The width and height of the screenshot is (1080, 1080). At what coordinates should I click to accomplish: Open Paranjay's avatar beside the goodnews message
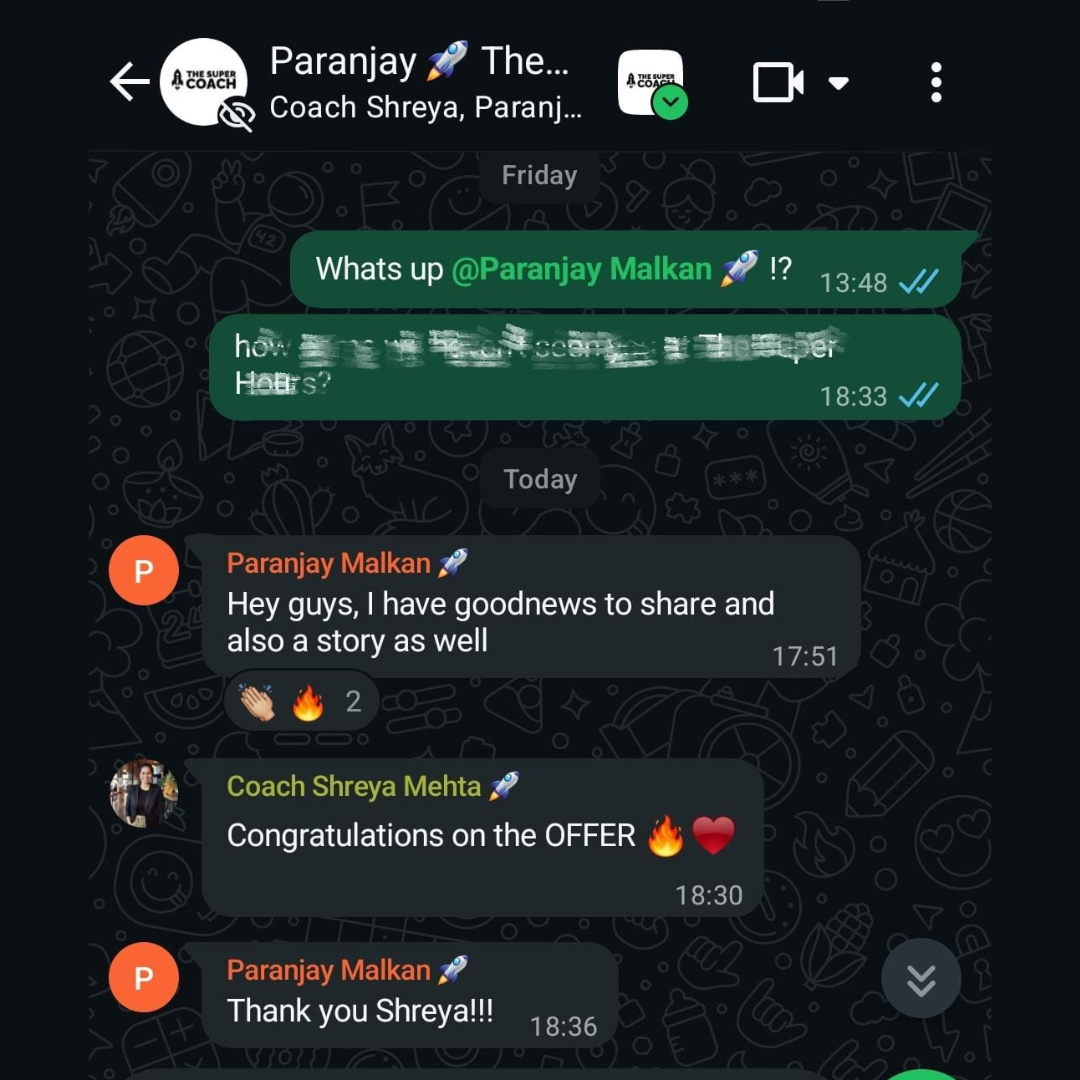(143, 571)
